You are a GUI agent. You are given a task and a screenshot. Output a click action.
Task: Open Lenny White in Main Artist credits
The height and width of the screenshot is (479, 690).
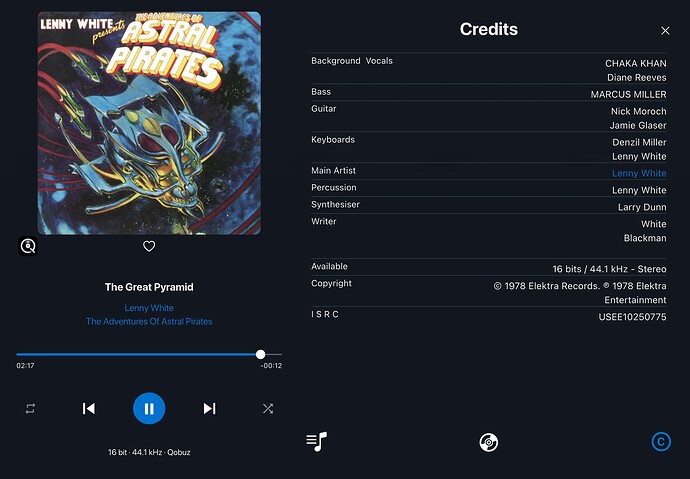[x=638, y=174]
